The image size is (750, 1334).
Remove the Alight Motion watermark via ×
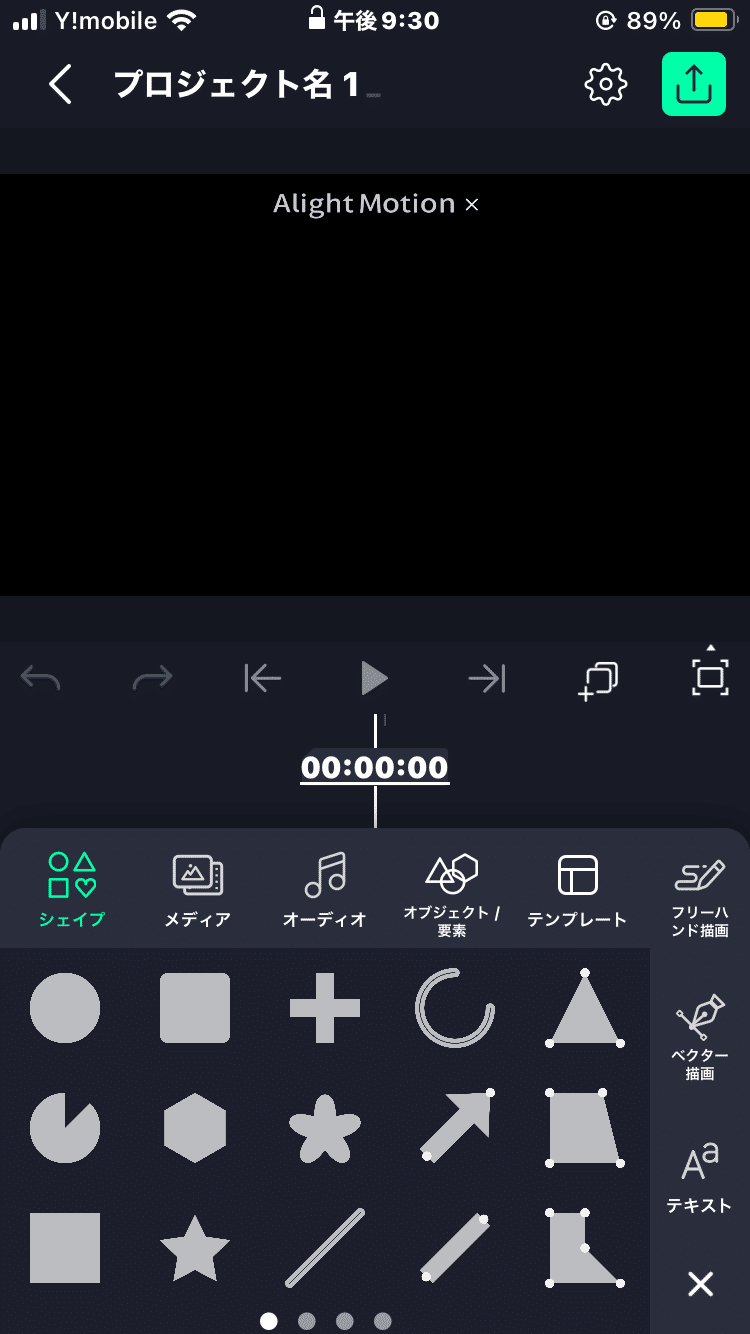[472, 205]
